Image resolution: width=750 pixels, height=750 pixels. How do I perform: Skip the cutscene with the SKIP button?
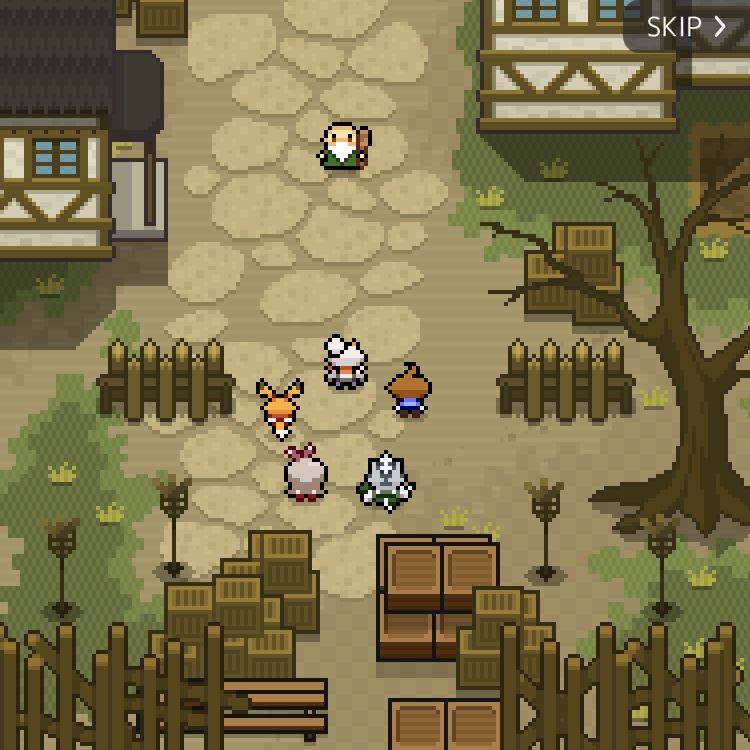coord(686,26)
